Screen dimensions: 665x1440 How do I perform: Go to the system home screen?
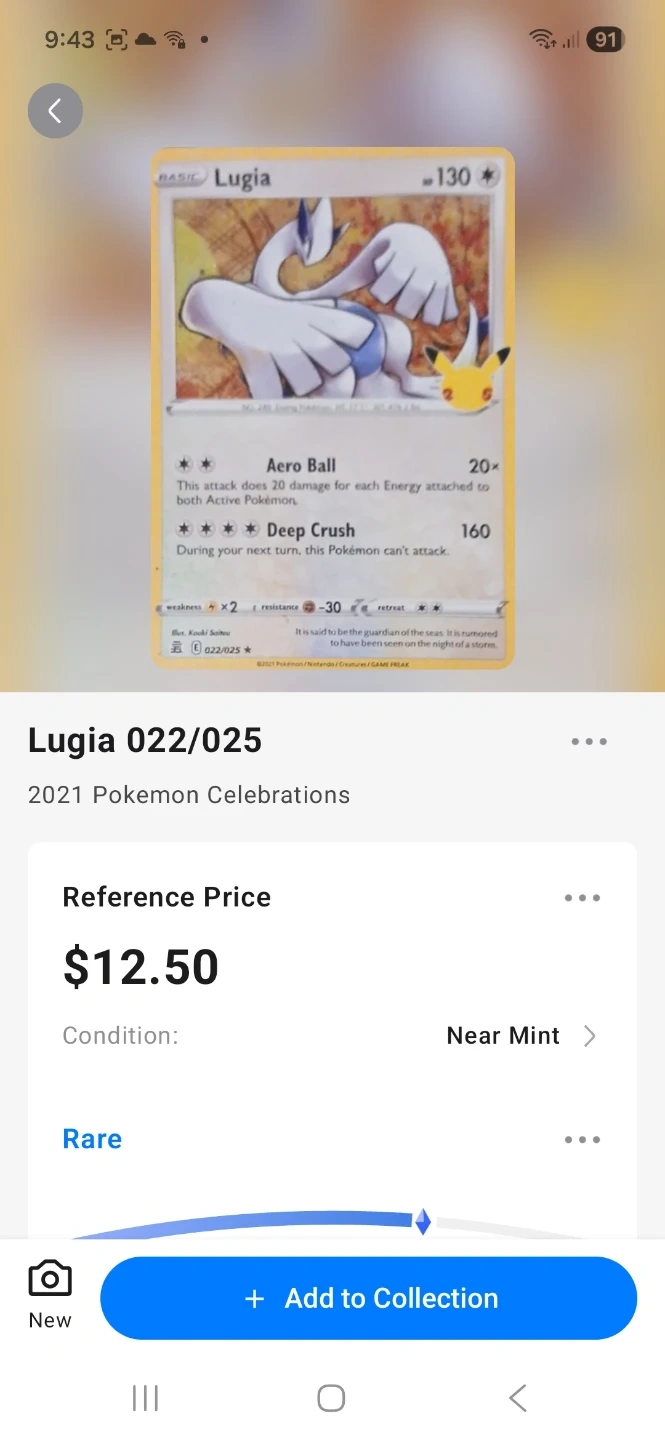tap(331, 1398)
